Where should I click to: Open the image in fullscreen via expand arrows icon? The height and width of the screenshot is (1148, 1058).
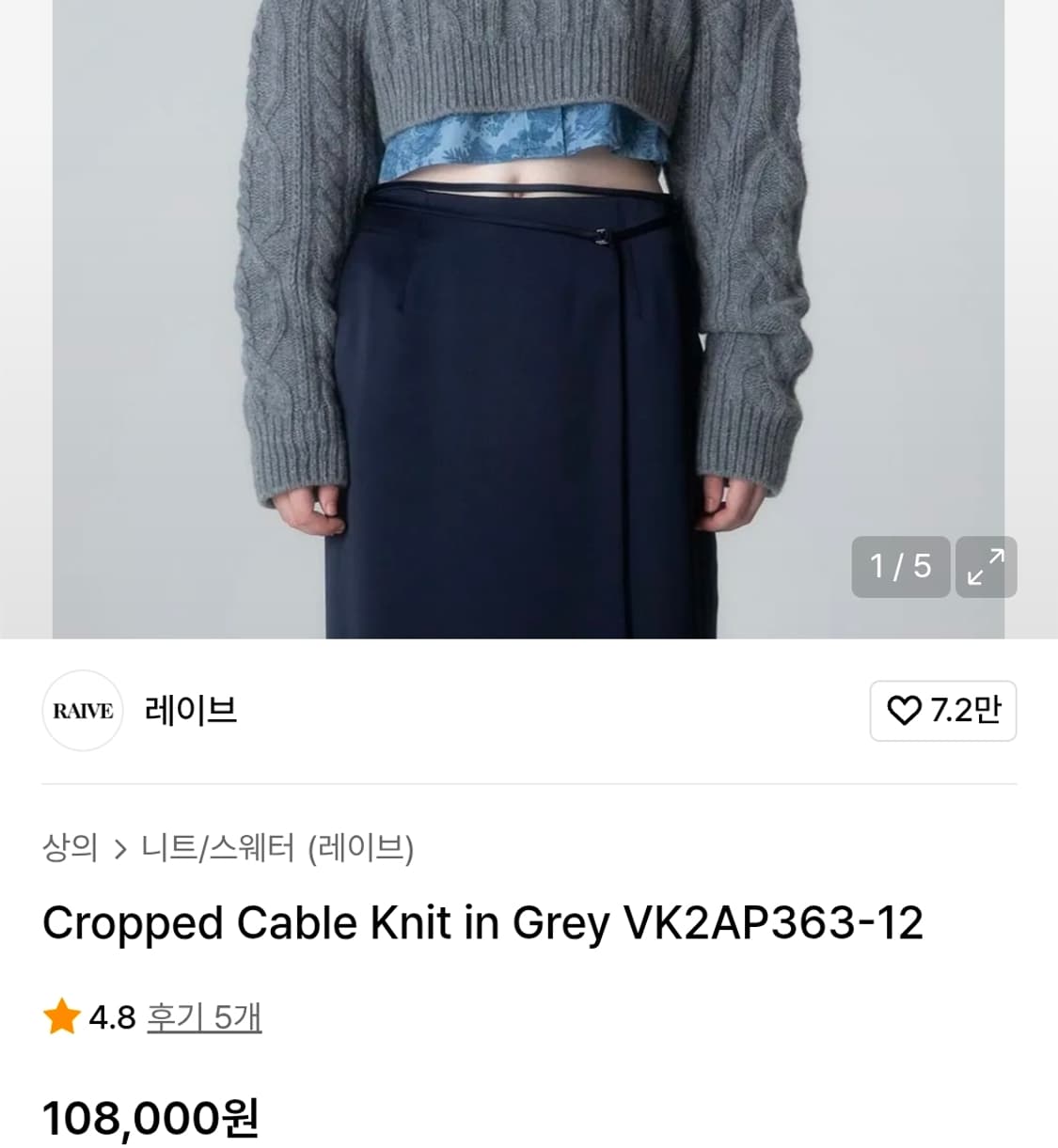(986, 567)
